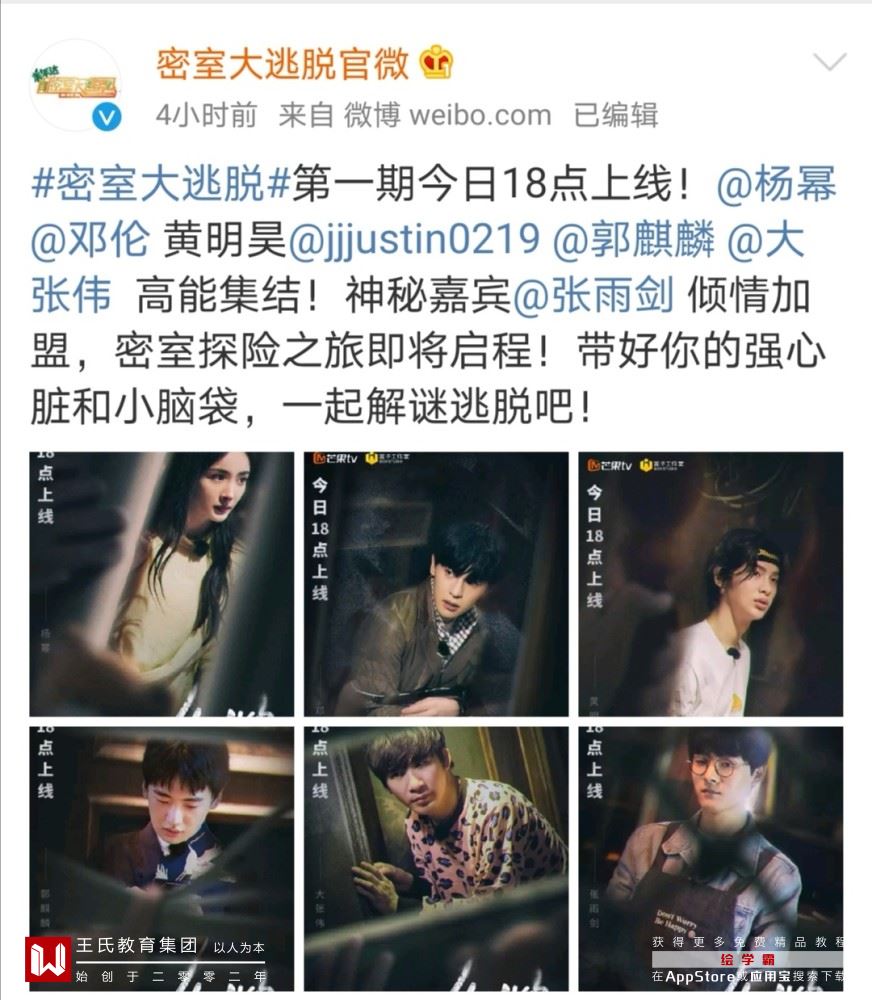Screen dimensions: 872x1000
Task: View the 杨幂 poster image
Action: coord(161,584)
